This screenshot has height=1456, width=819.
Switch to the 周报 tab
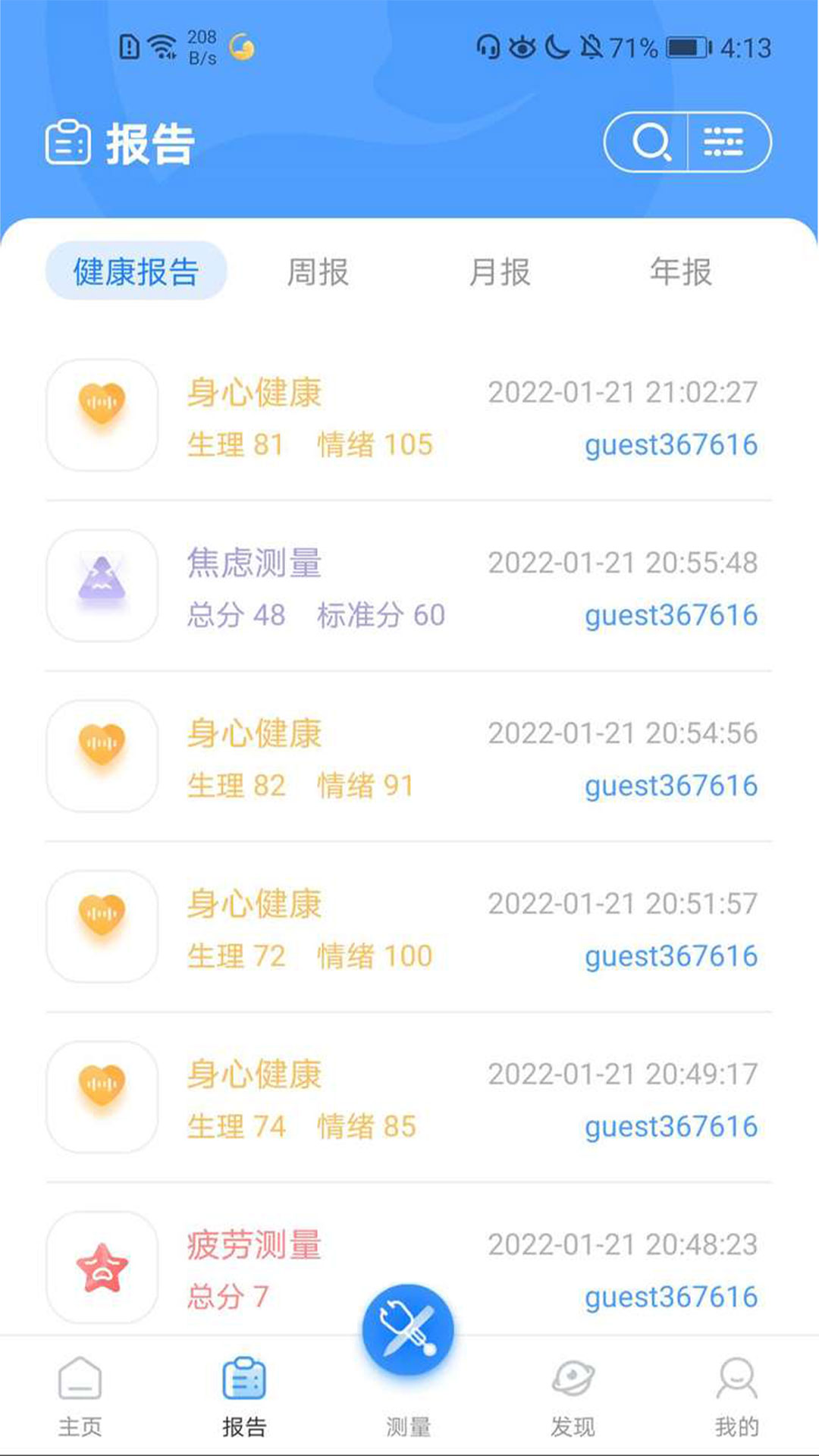click(x=318, y=271)
